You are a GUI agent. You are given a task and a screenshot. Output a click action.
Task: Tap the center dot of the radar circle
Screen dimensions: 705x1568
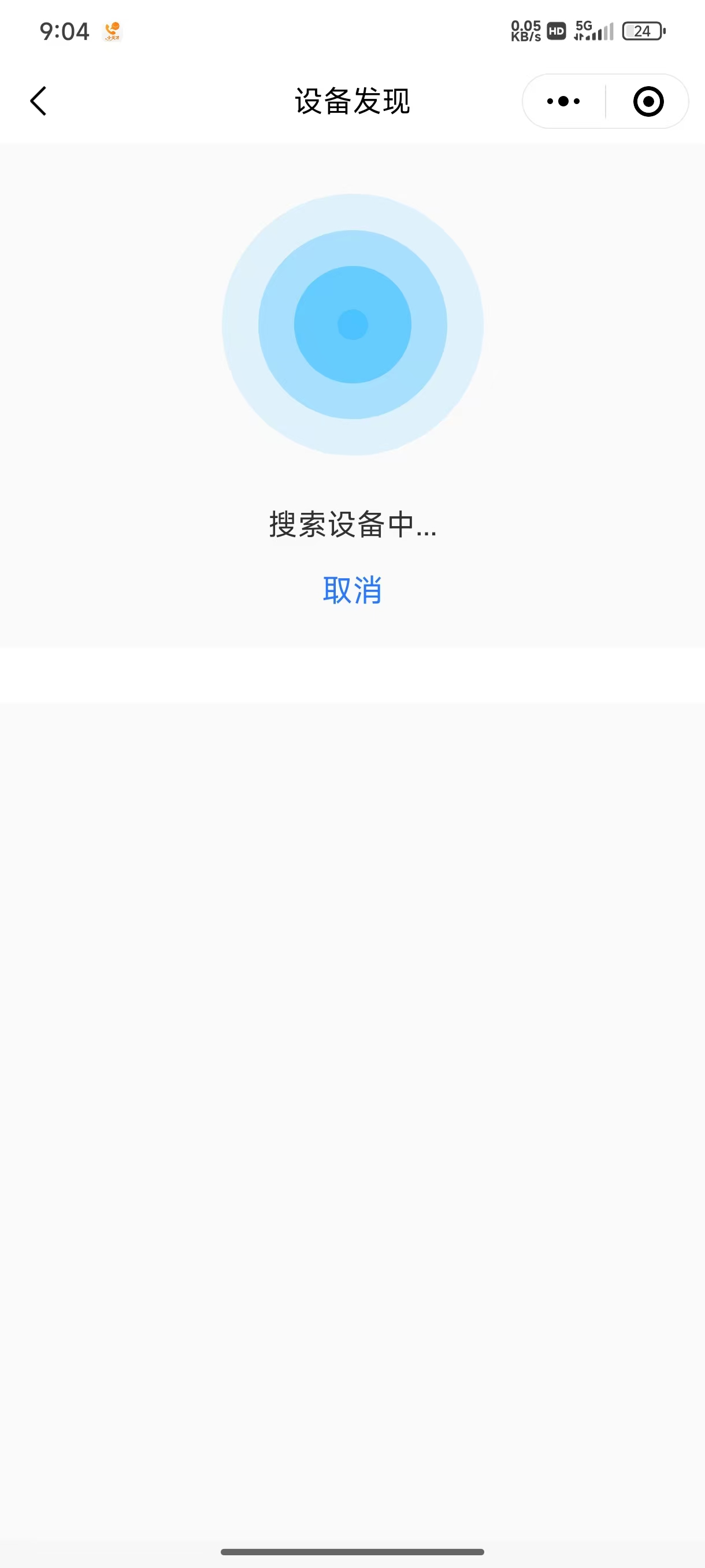353,324
